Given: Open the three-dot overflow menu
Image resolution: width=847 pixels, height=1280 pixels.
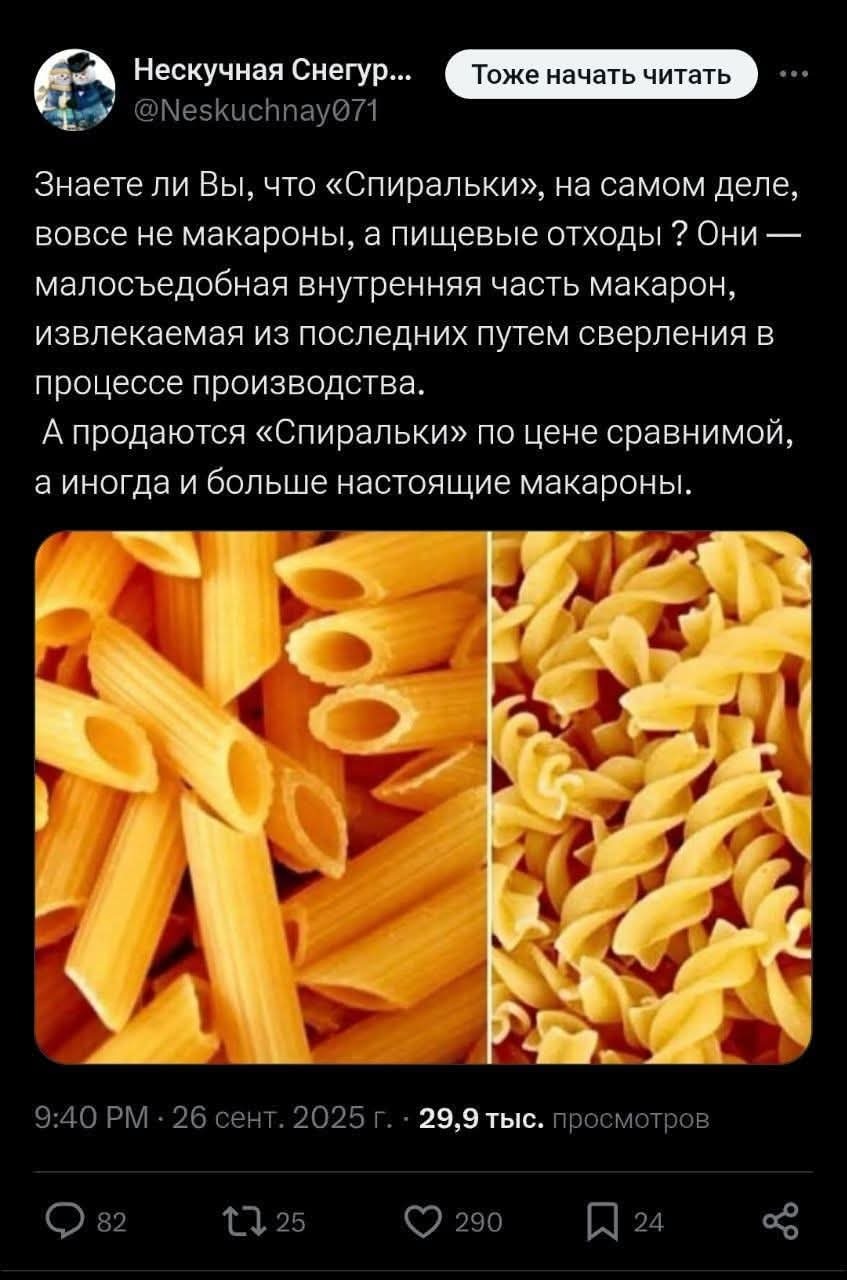Looking at the screenshot, I should point(799,73).
